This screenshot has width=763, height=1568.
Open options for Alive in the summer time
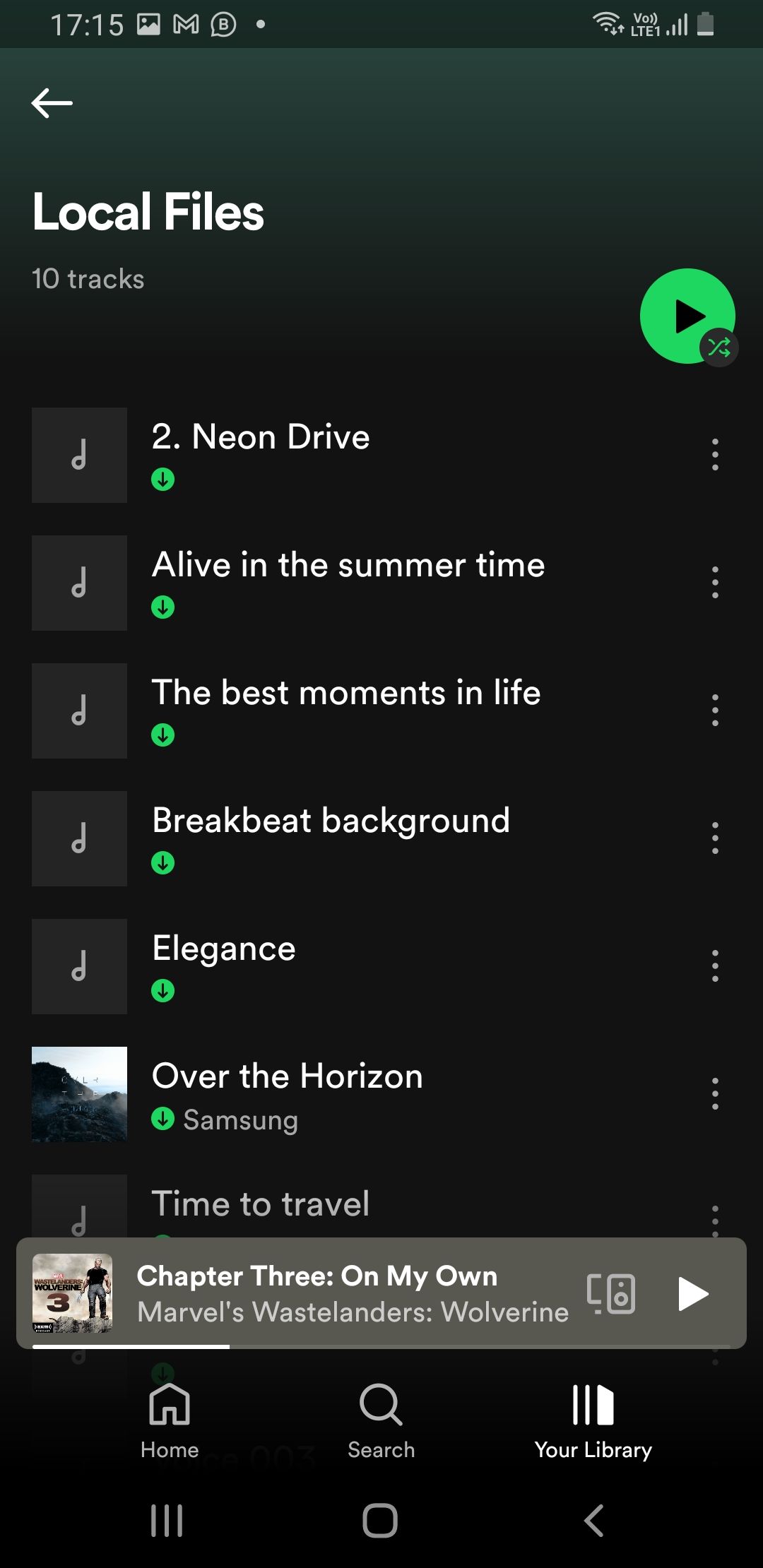[715, 583]
